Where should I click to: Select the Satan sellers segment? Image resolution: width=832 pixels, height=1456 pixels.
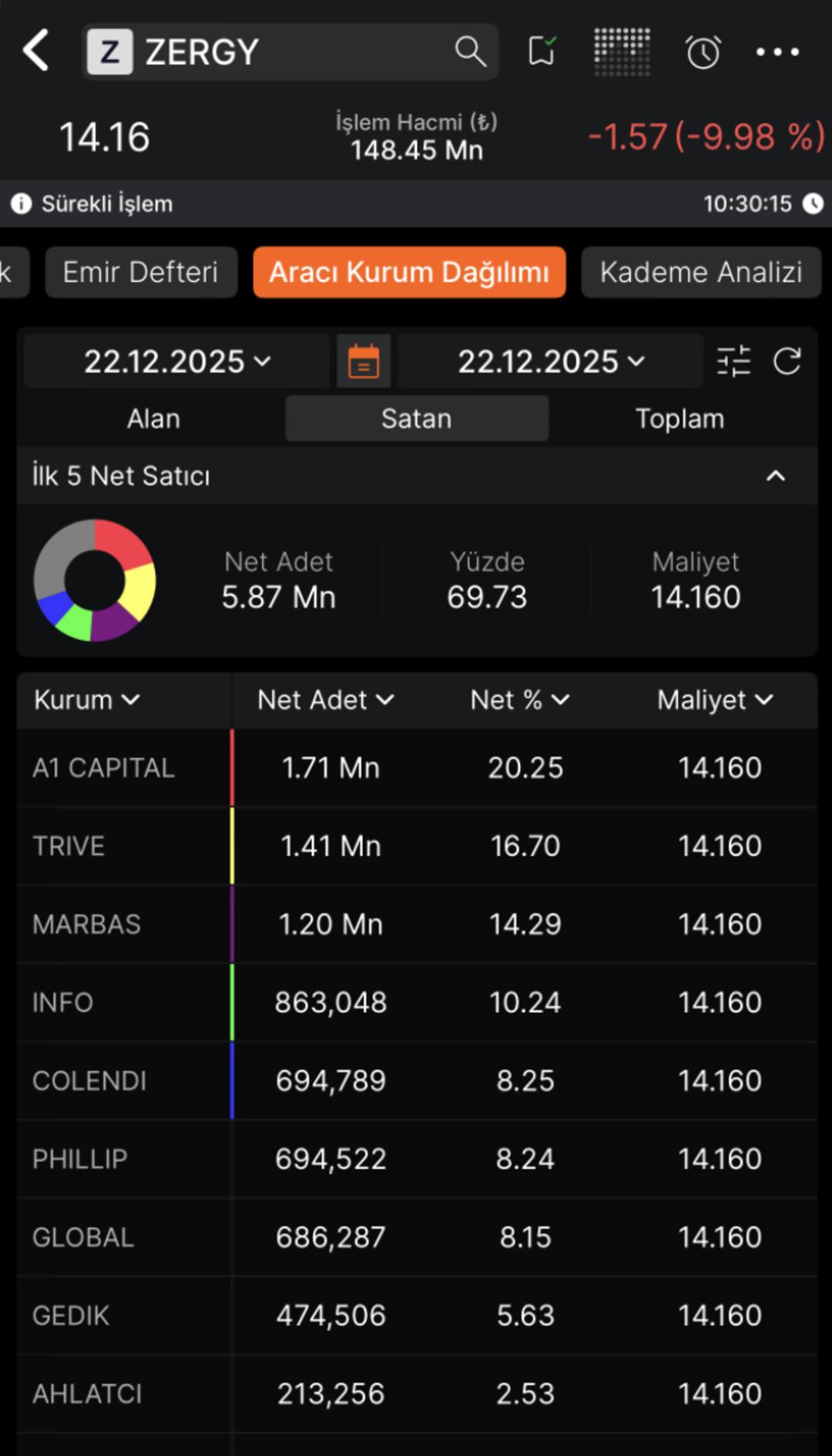coord(417,419)
